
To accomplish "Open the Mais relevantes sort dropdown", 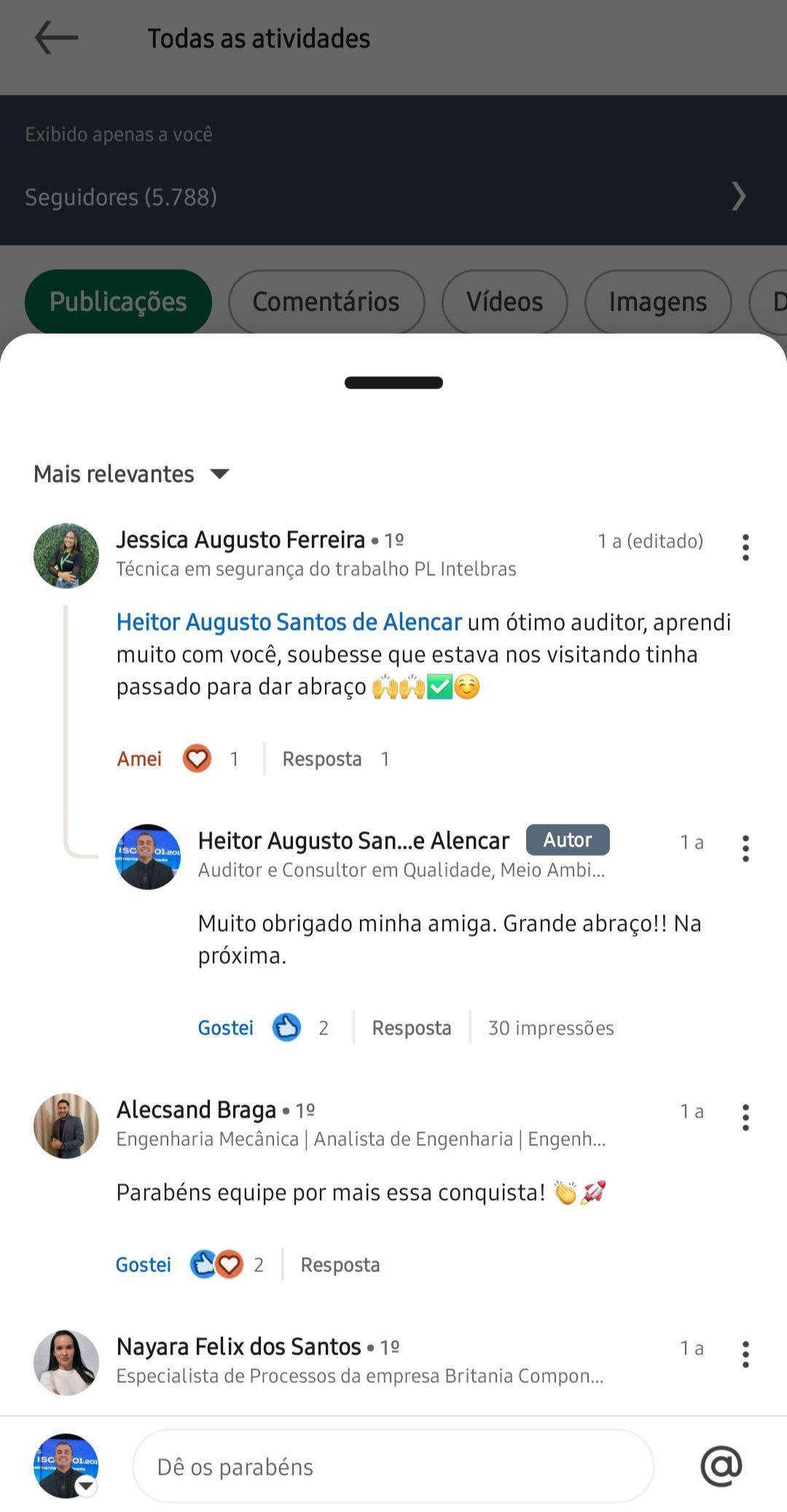I will [132, 473].
